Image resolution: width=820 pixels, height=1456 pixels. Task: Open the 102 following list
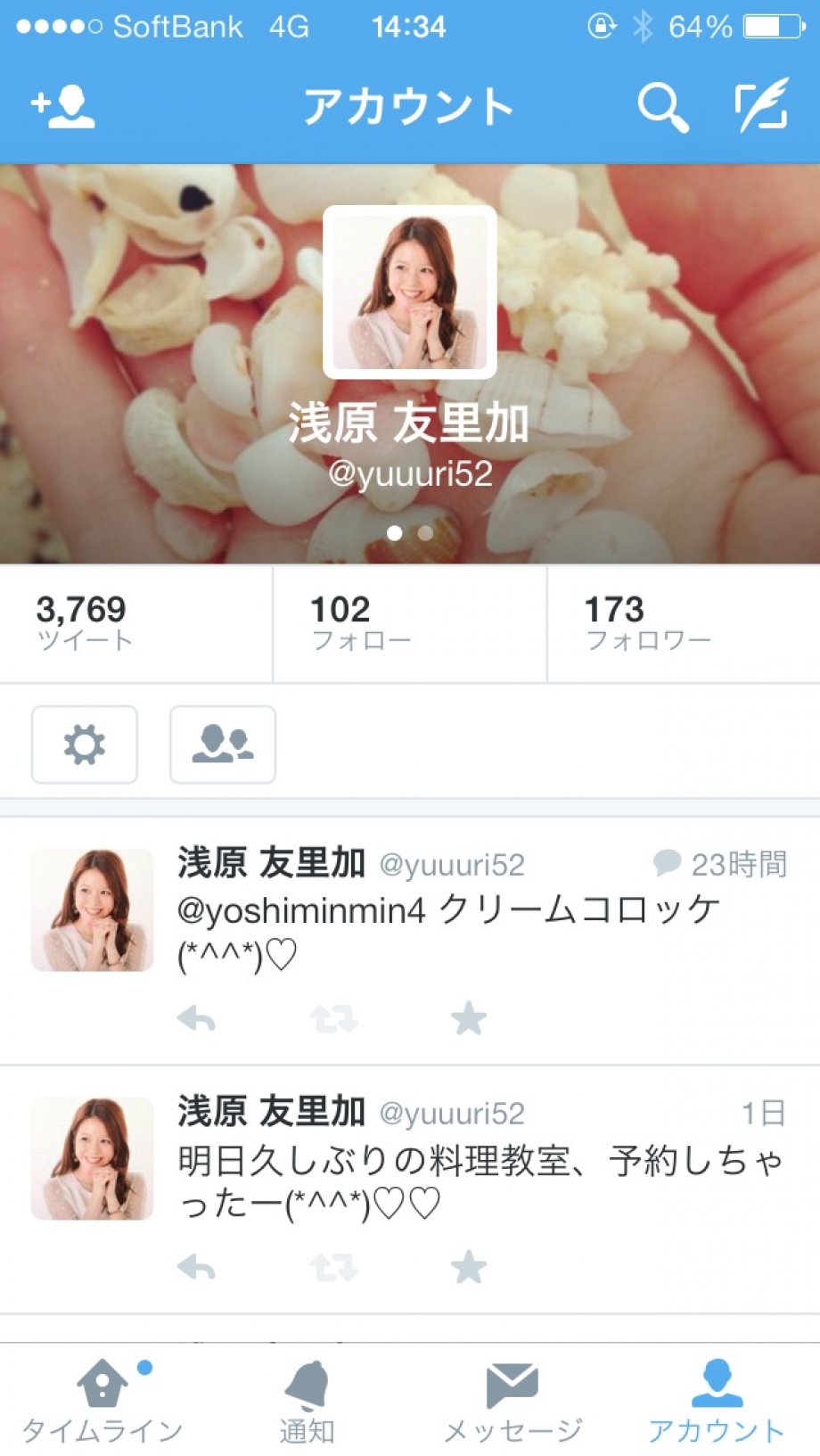tap(409, 623)
